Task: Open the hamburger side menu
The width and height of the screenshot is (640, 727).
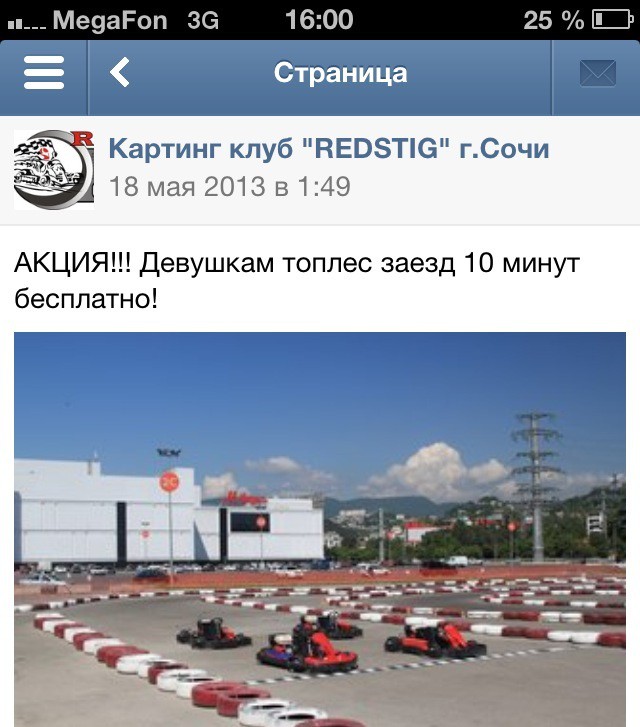Action: (44, 74)
